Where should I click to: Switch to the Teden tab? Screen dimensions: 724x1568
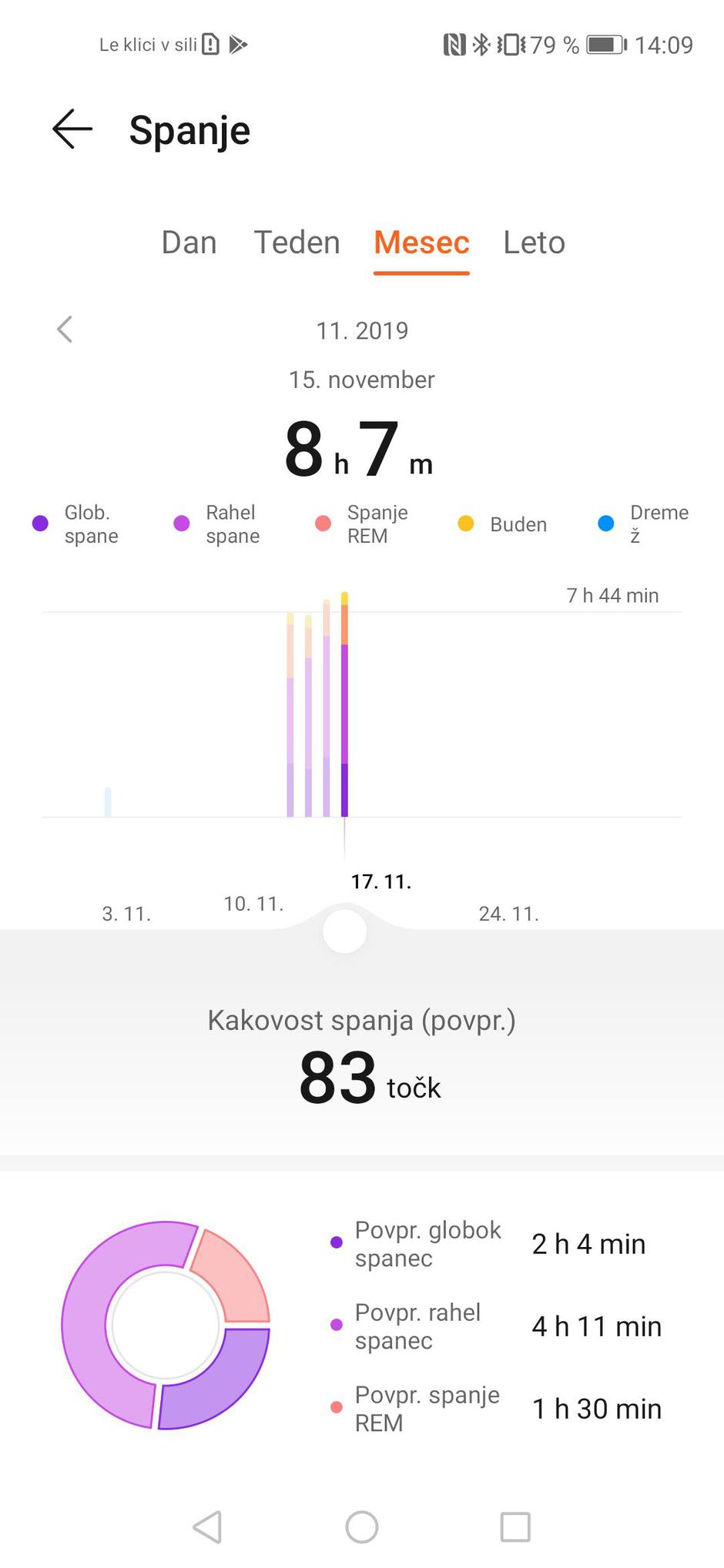click(297, 242)
